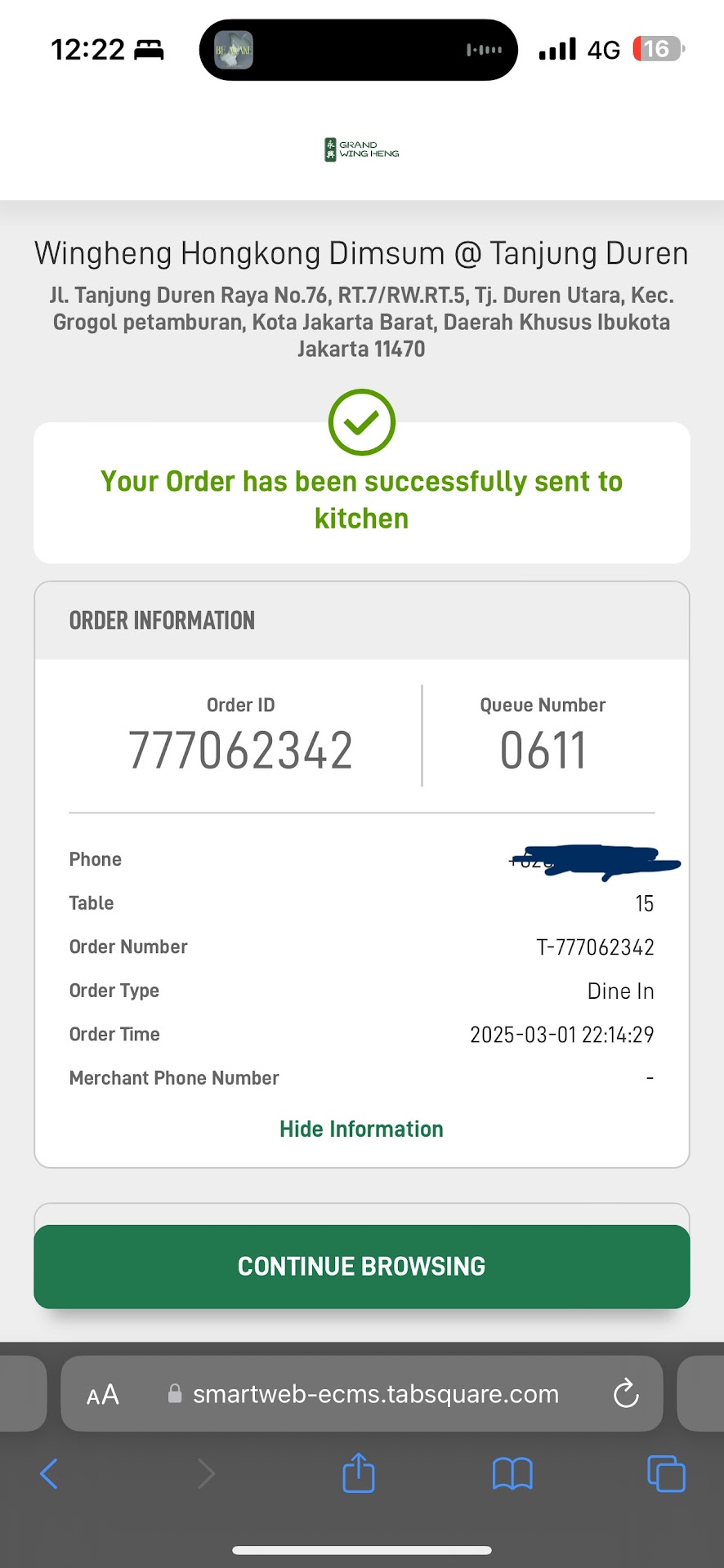This screenshot has height=1568, width=724.
Task: Open Safari bookmarks
Action: [x=512, y=1474]
